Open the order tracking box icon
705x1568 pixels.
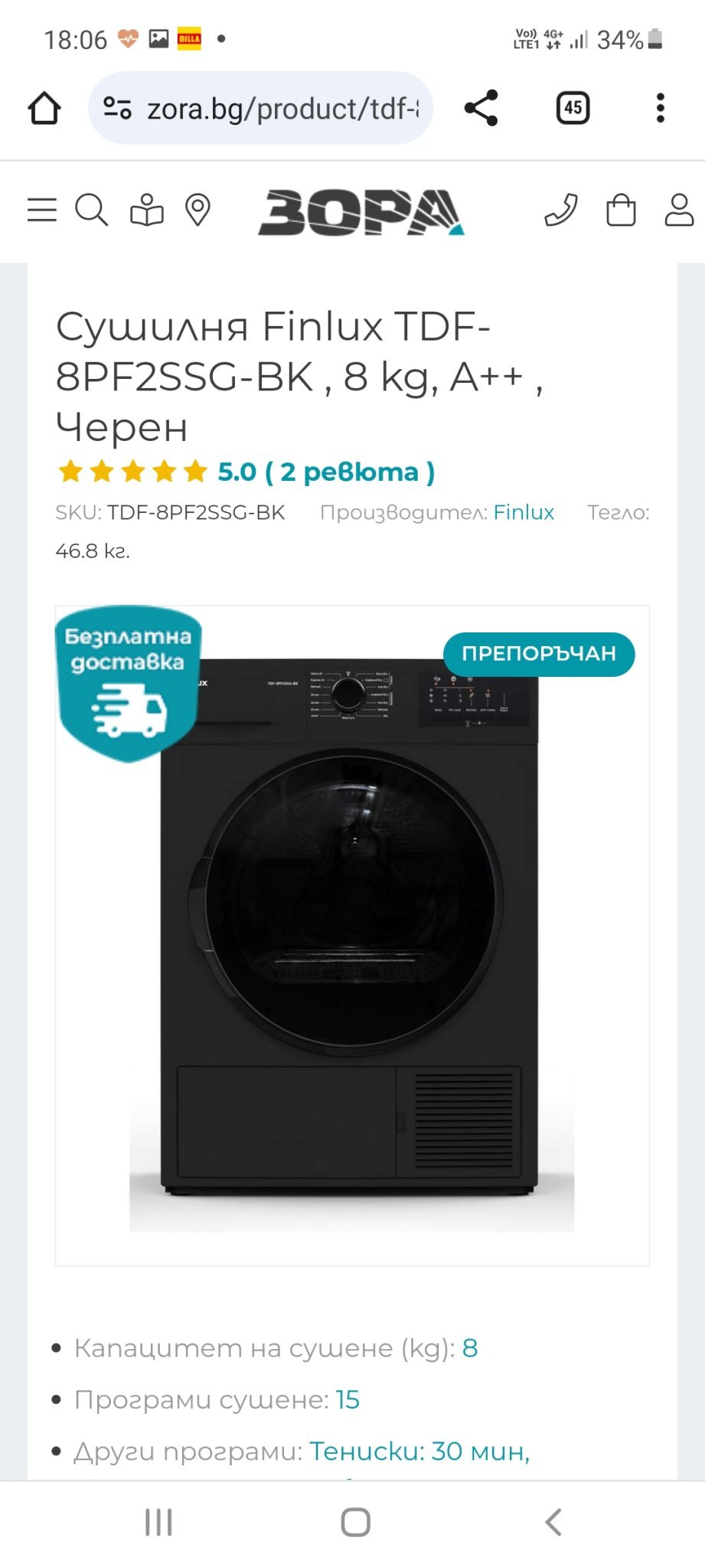(x=147, y=210)
